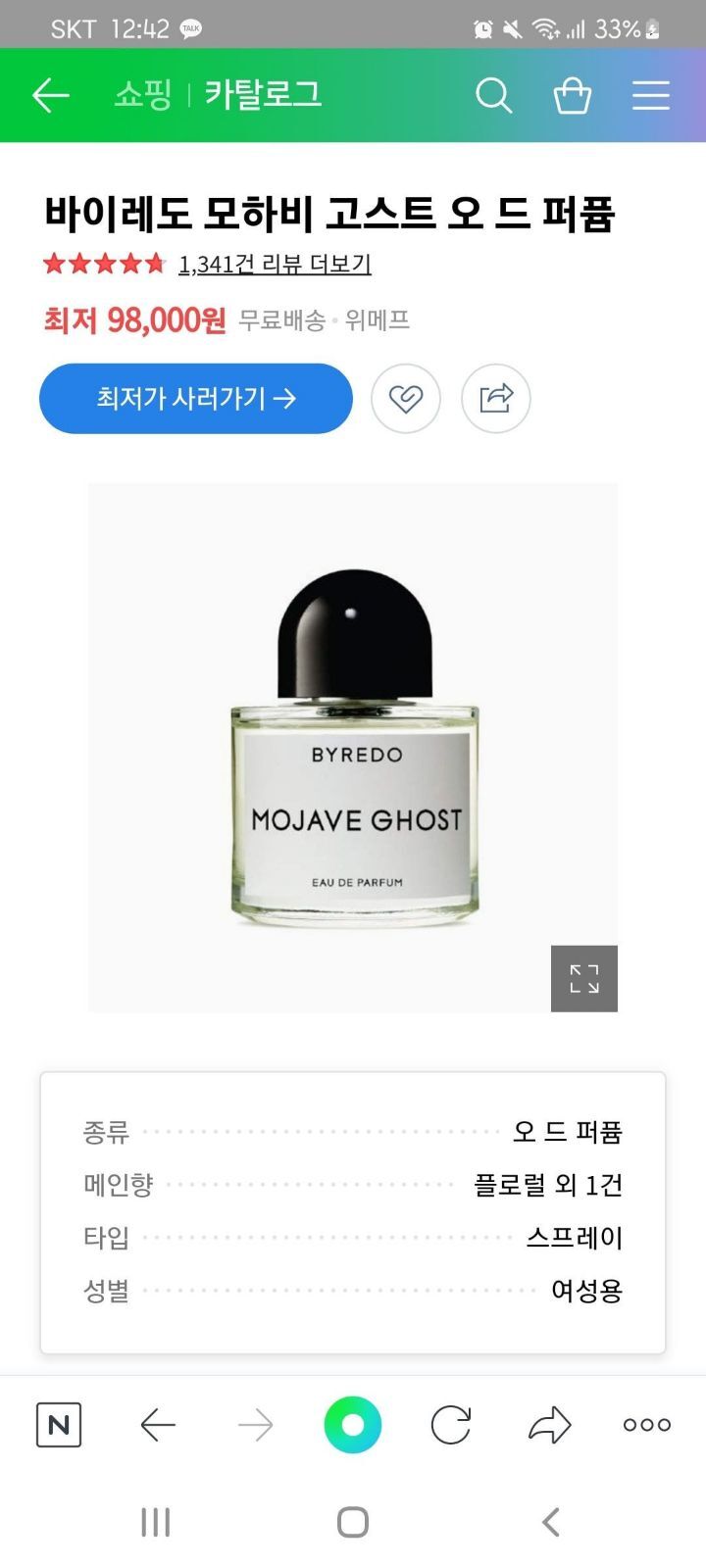Image resolution: width=706 pixels, height=1568 pixels.
Task: Open the 1,341건 리뷰 더보기 link
Action: (276, 265)
